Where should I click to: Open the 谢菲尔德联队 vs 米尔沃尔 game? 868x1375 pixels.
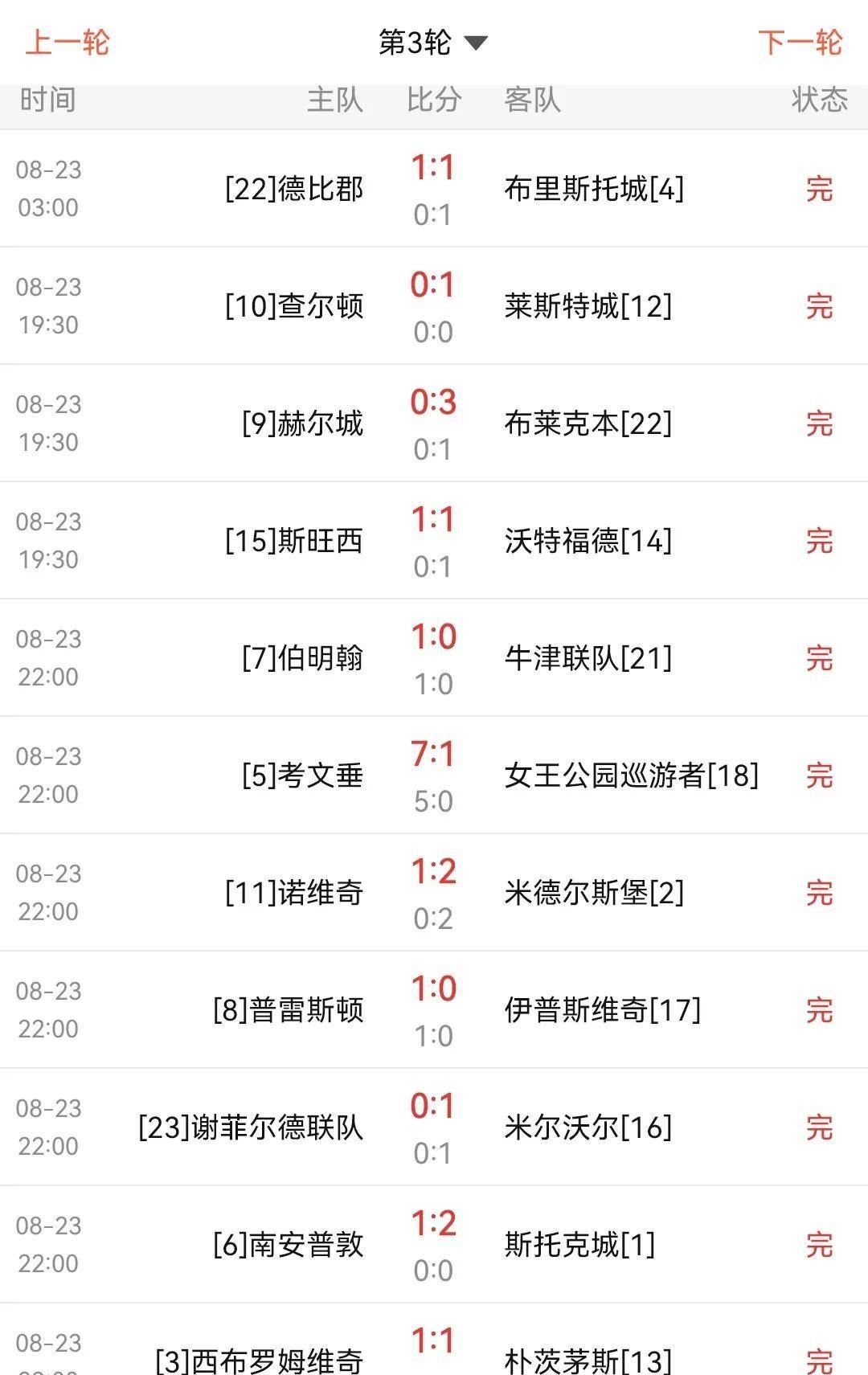click(x=434, y=1127)
